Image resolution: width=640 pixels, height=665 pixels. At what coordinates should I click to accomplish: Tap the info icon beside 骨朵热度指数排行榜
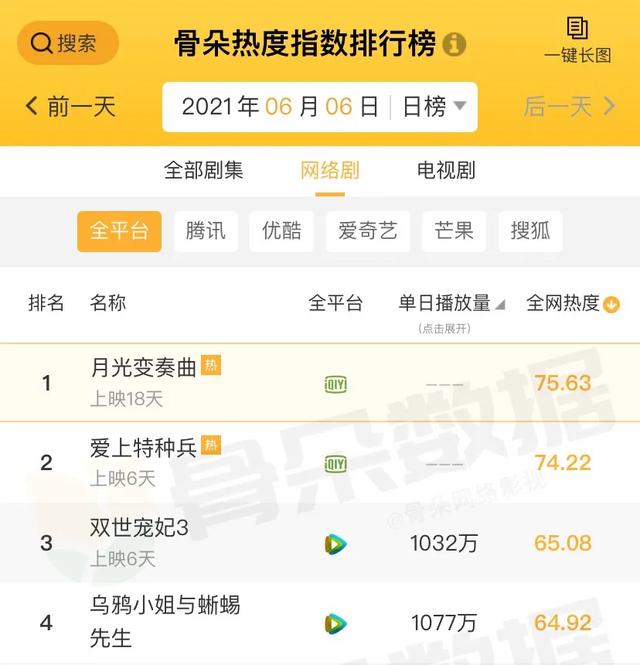[454, 44]
